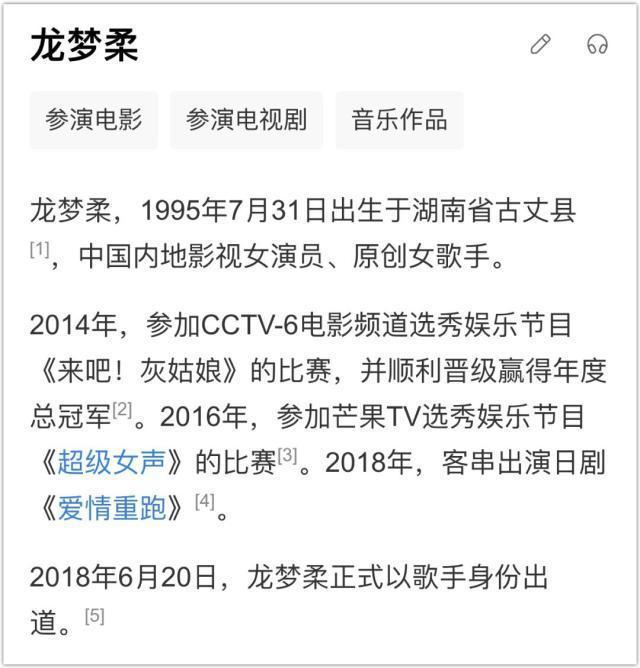Viewport: 640px width, 668px height.
Task: View reference [2] after 总冠军
Action: 122,409
